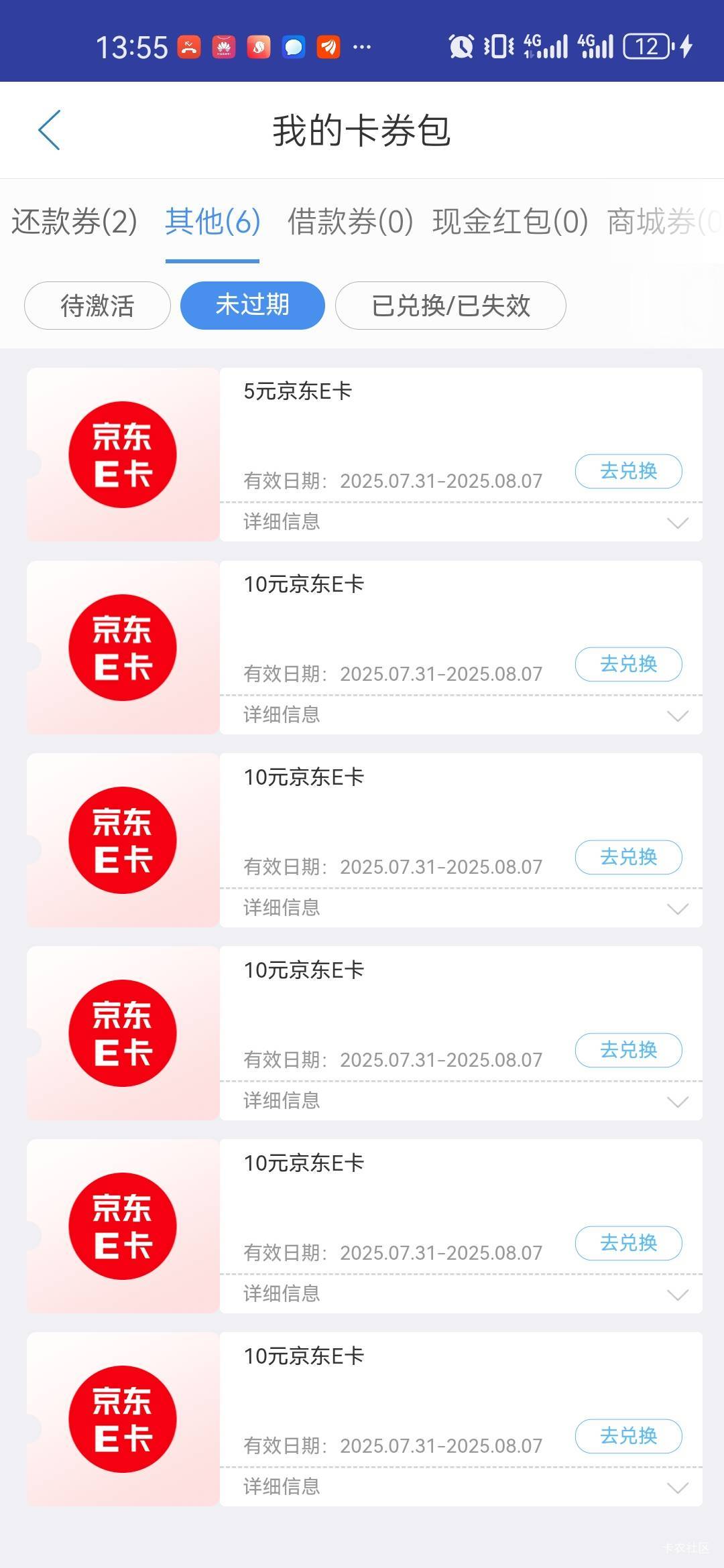Image resolution: width=724 pixels, height=1568 pixels.
Task: Show 已兑换/已失效 coupons
Action: 450,306
